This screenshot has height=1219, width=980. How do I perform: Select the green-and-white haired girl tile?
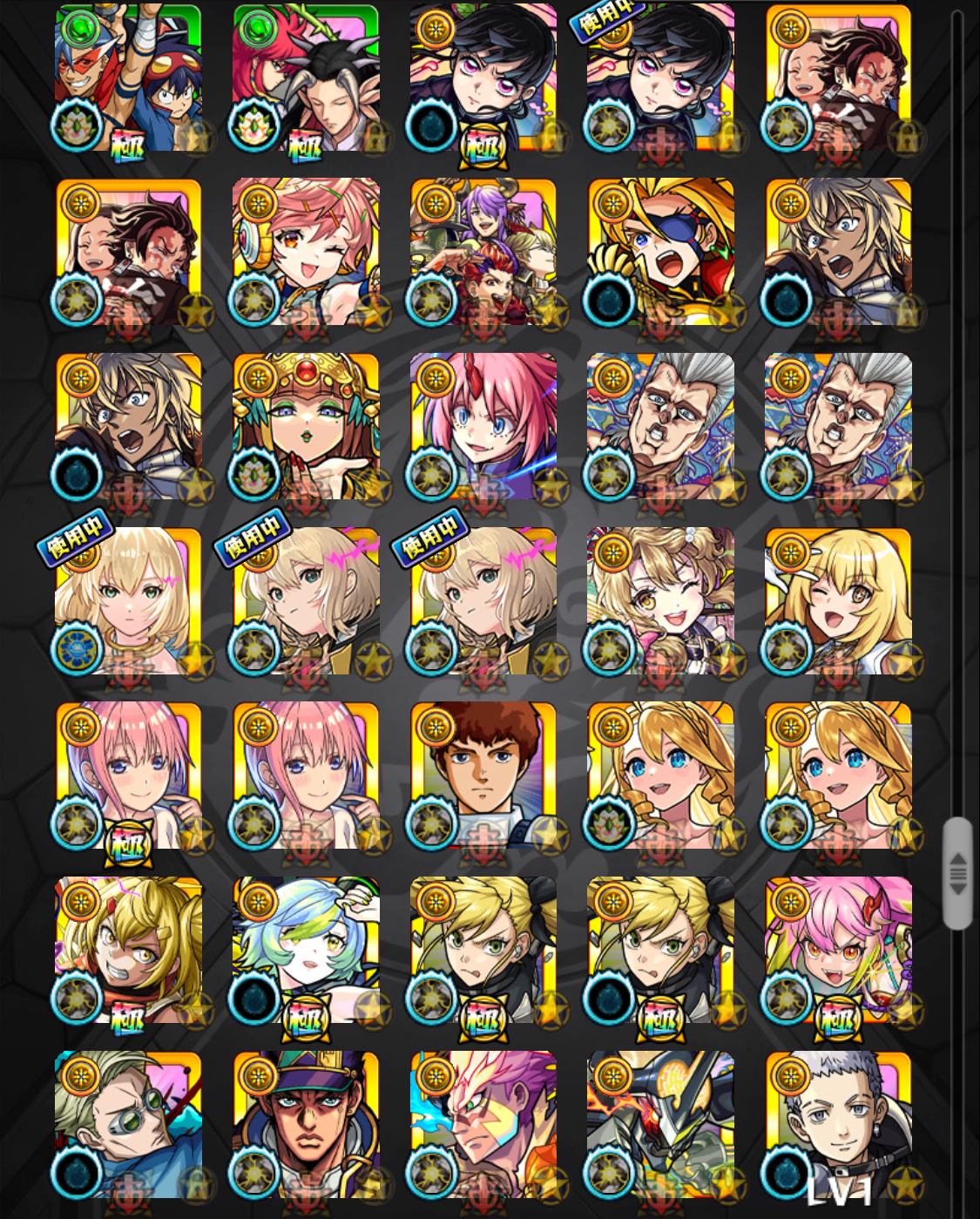[306, 950]
